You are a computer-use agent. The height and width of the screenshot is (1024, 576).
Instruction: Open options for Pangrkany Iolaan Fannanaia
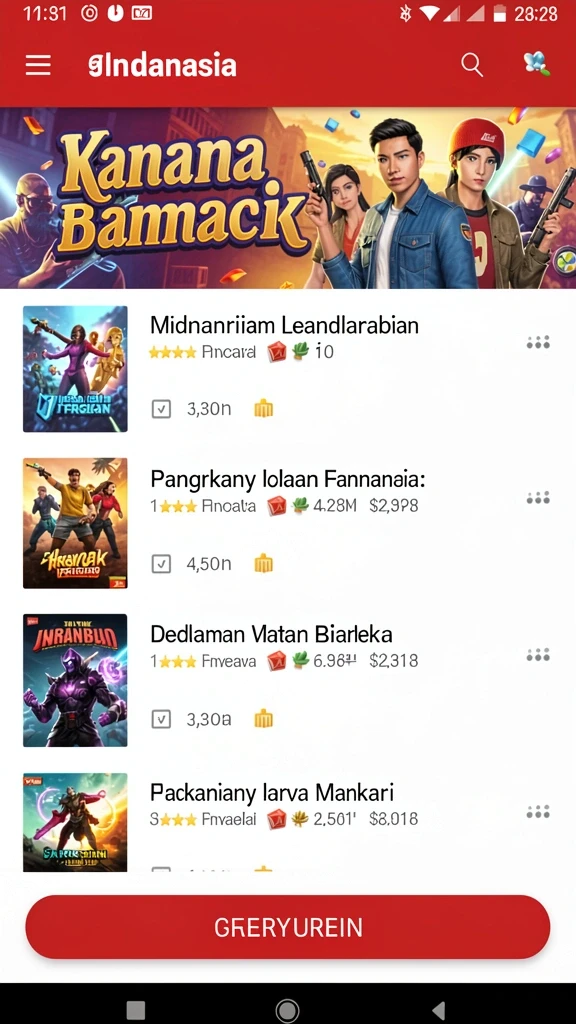click(x=537, y=498)
